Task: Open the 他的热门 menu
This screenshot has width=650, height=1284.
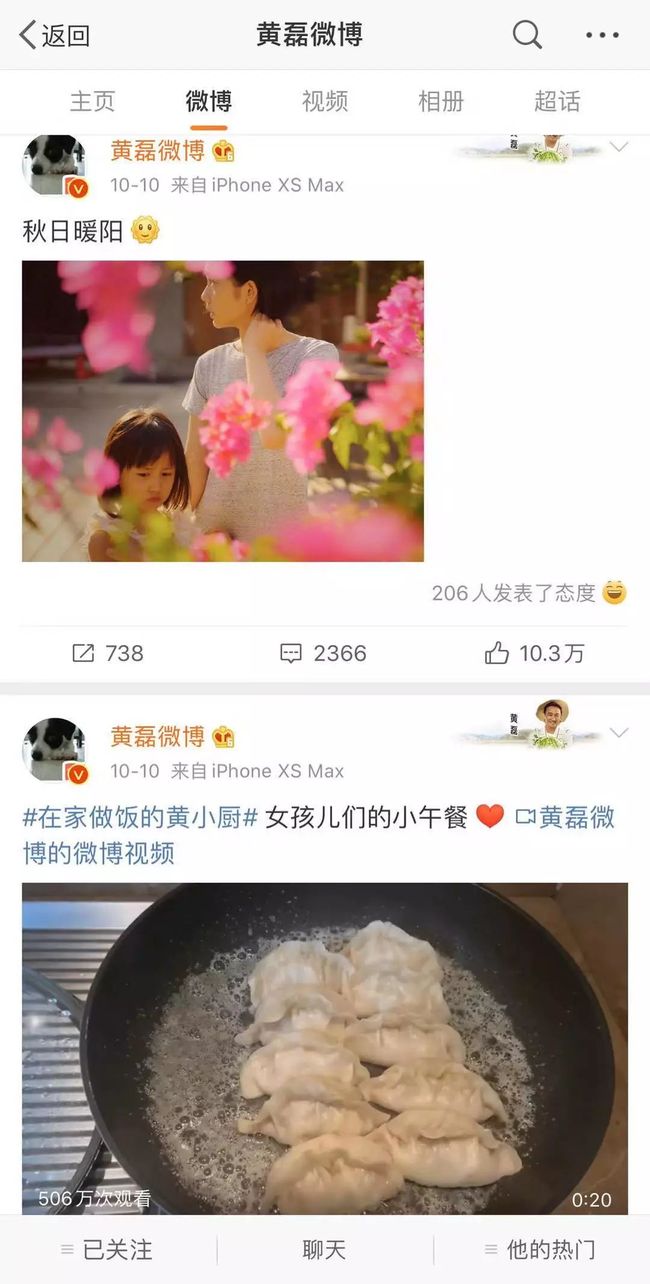Action: tap(540, 1249)
